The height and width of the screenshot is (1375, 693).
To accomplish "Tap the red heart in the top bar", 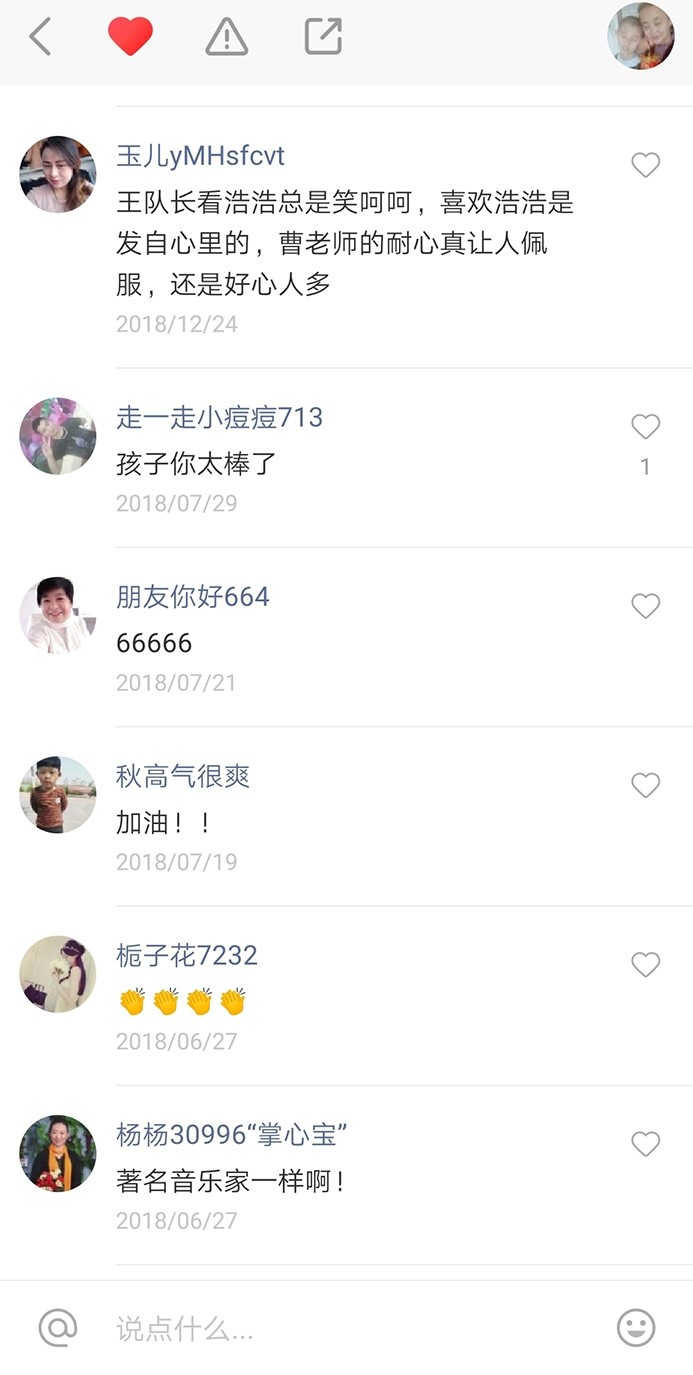I will coord(130,37).
